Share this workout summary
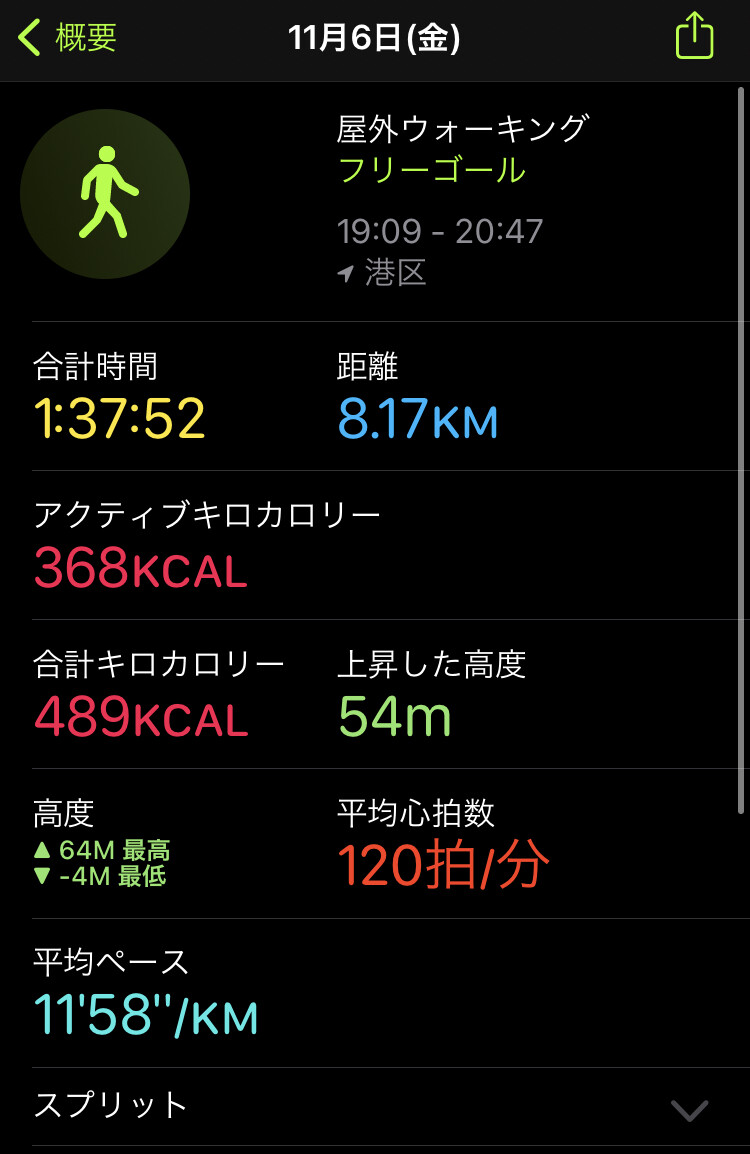This screenshot has width=750, height=1154. pyautogui.click(x=694, y=38)
